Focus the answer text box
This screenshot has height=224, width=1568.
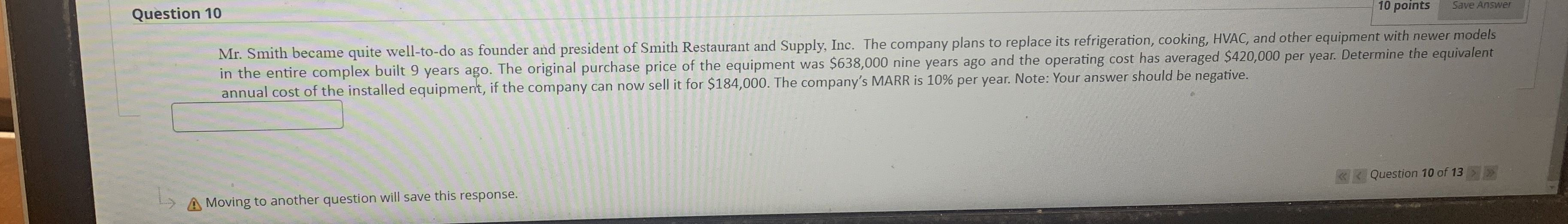point(257,115)
